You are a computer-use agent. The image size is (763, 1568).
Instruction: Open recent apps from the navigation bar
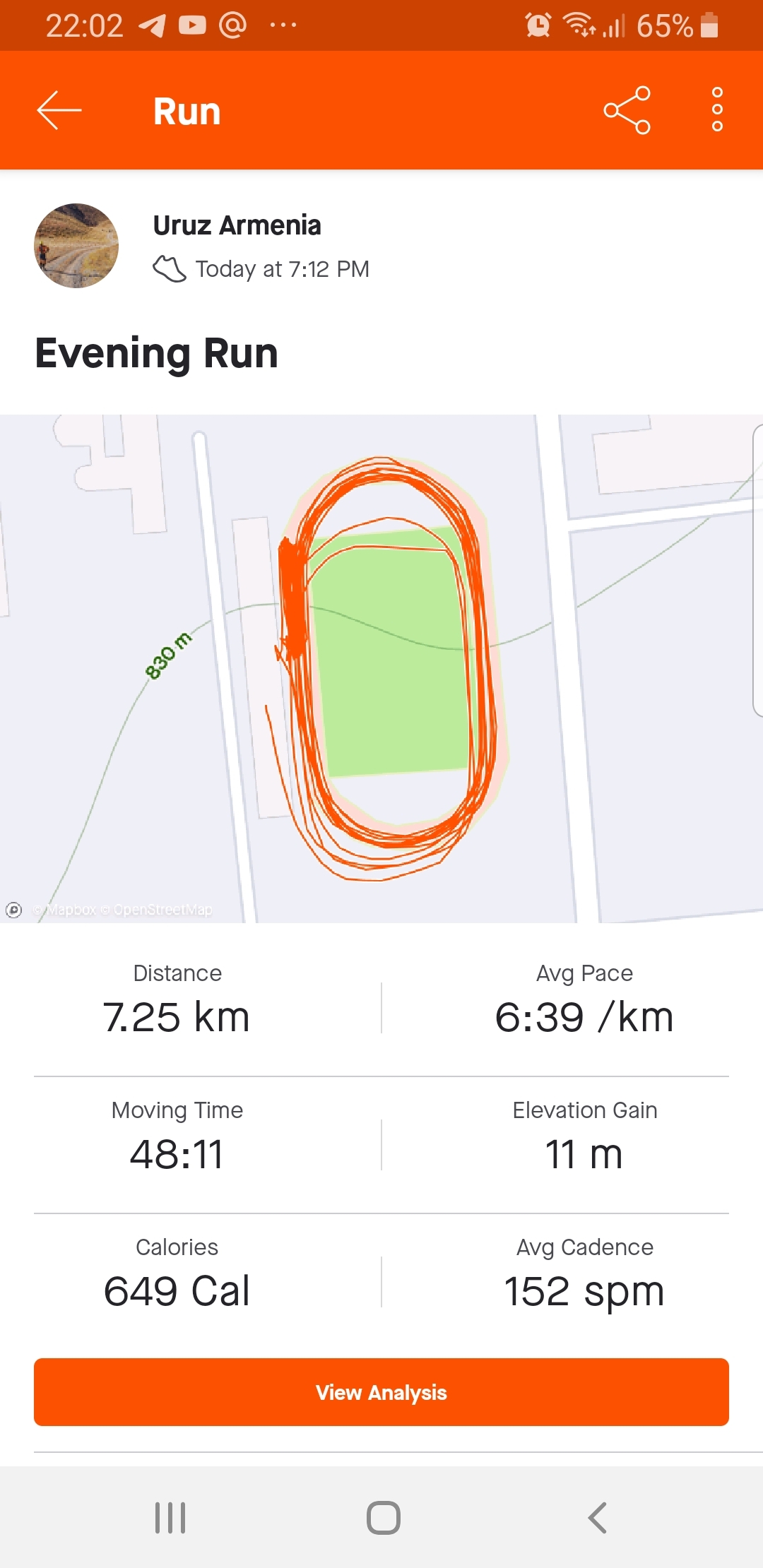tap(170, 1517)
